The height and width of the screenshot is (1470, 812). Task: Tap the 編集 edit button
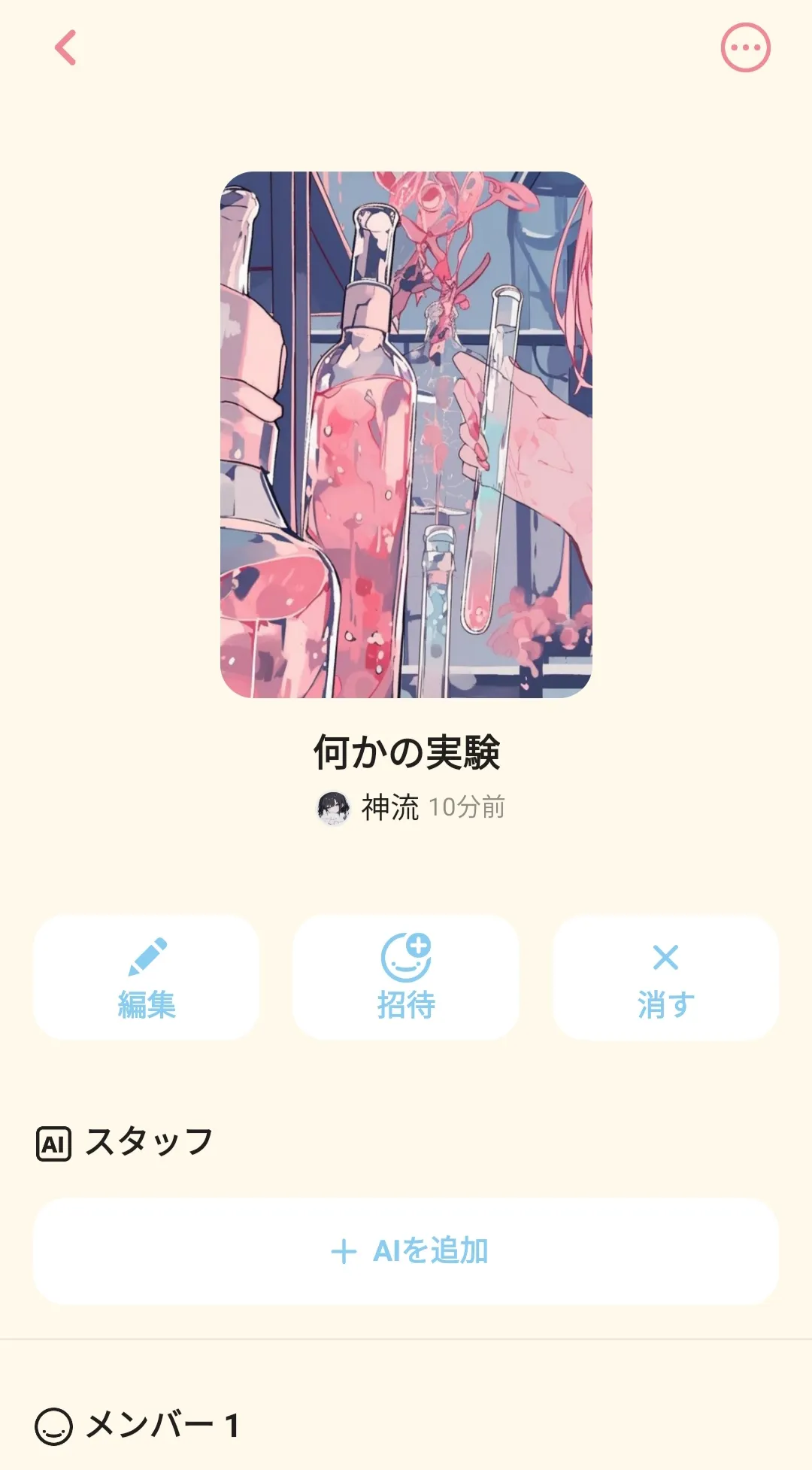(x=147, y=977)
